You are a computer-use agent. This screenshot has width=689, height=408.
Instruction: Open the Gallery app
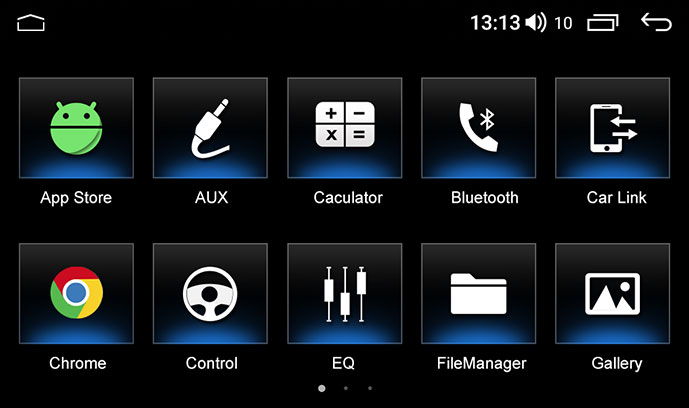[612, 293]
